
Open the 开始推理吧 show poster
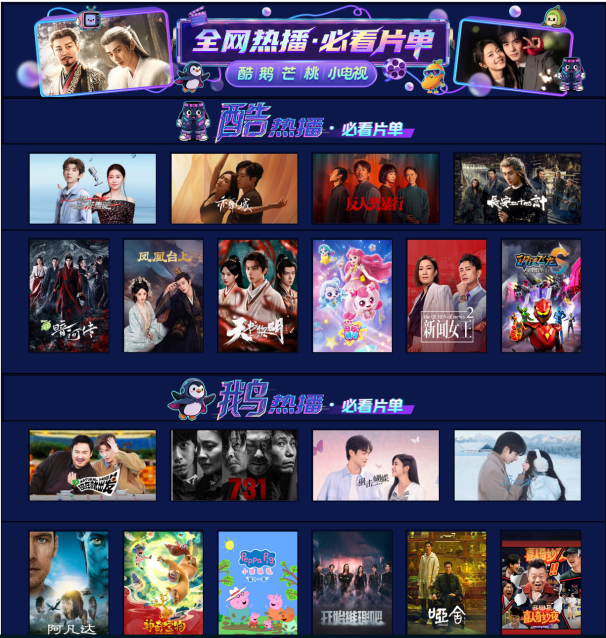[352, 583]
